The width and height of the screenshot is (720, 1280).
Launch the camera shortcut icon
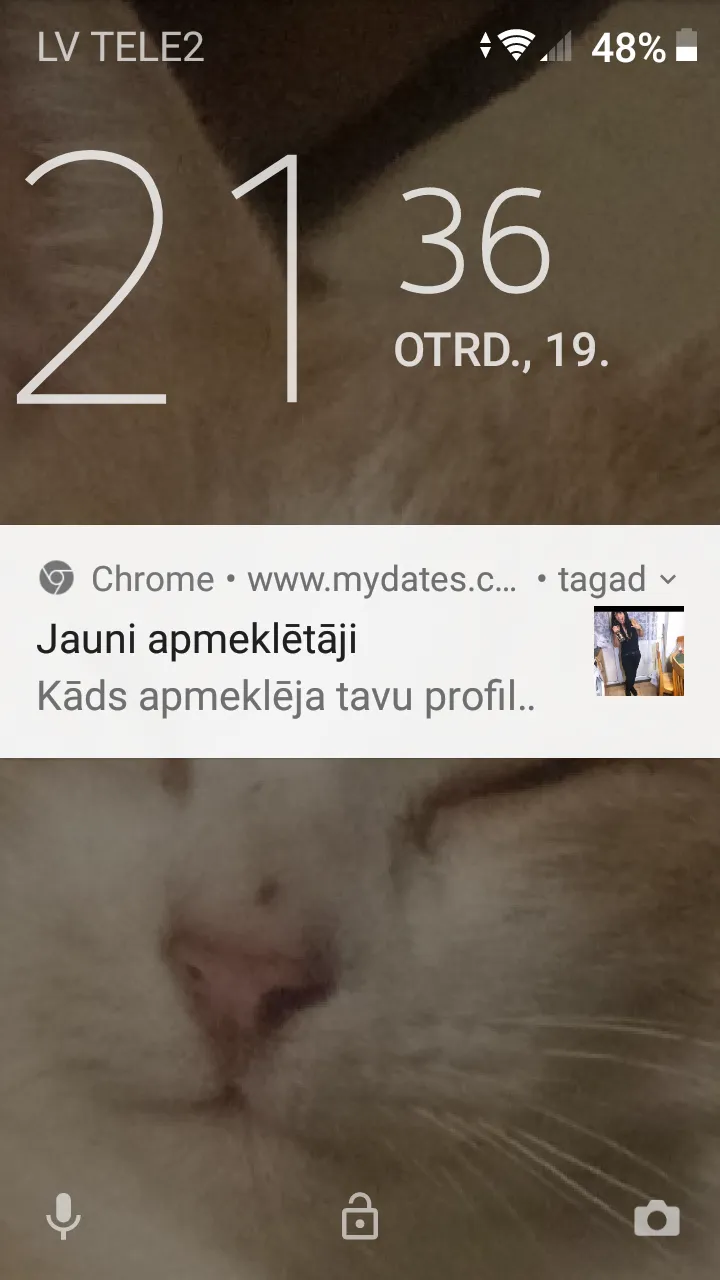(x=657, y=1219)
